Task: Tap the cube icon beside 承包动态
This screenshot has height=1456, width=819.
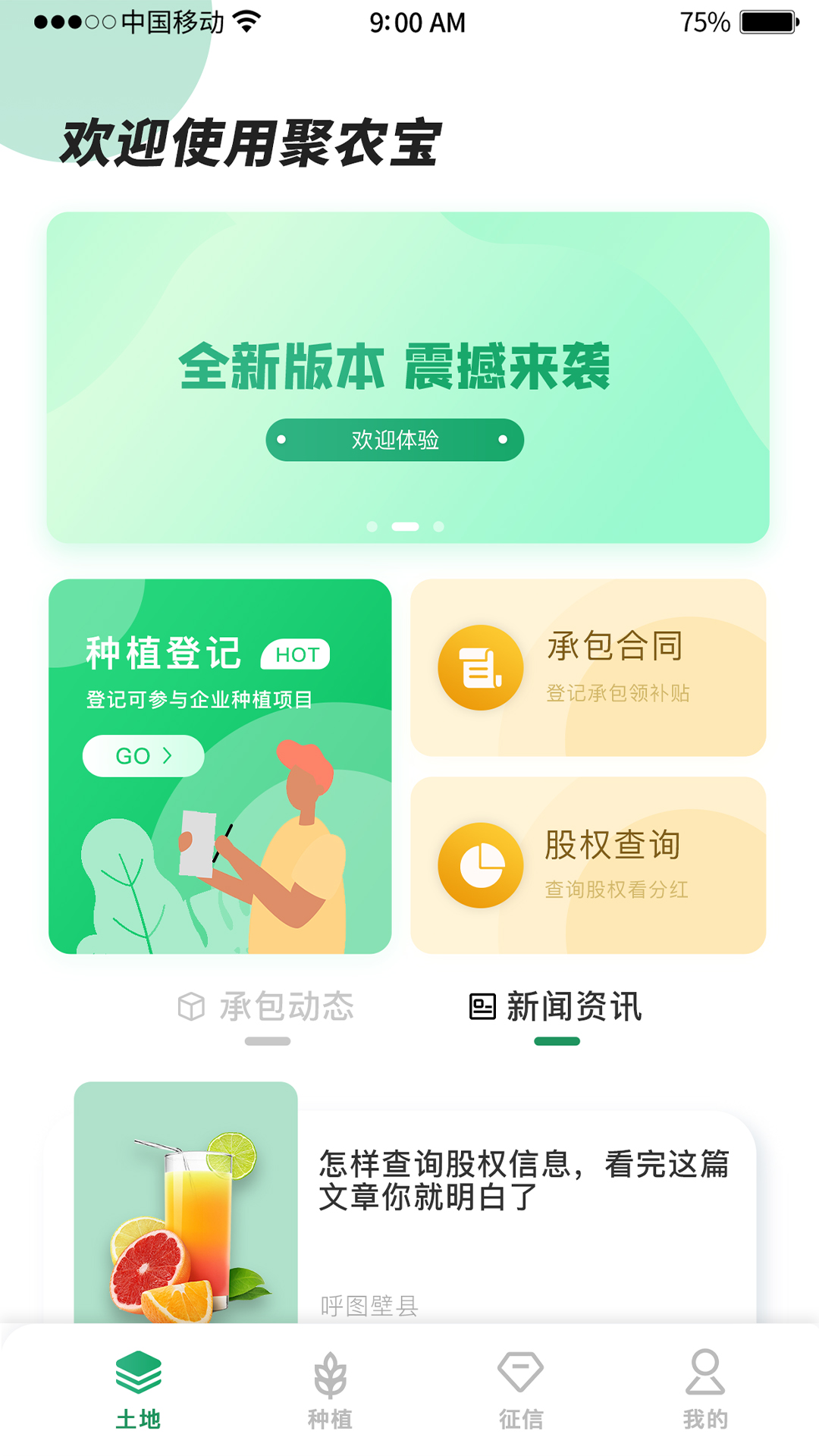Action: [192, 1007]
